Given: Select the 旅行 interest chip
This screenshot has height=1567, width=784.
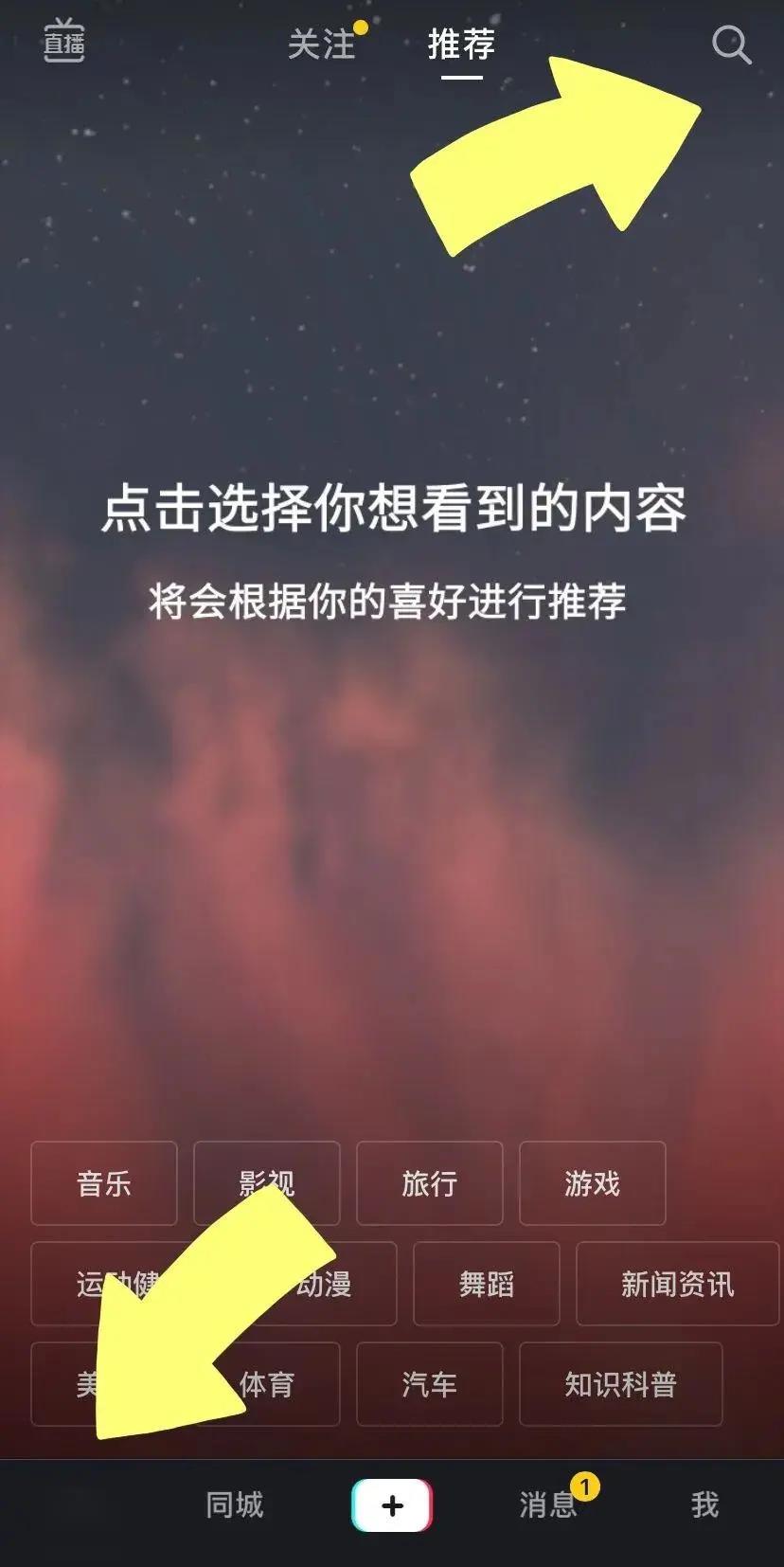Looking at the screenshot, I should (429, 1183).
